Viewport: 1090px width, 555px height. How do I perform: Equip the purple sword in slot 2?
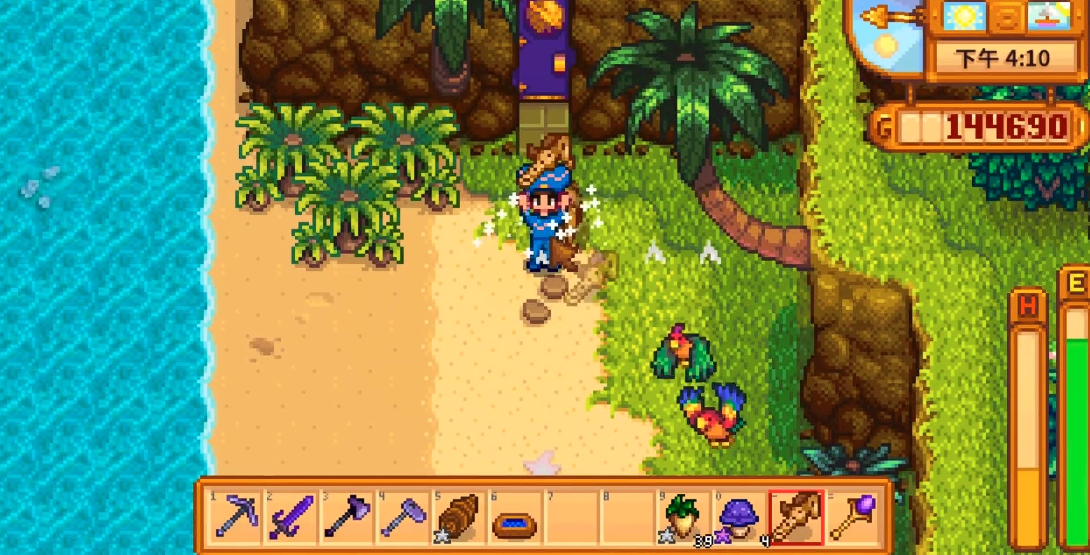point(292,517)
